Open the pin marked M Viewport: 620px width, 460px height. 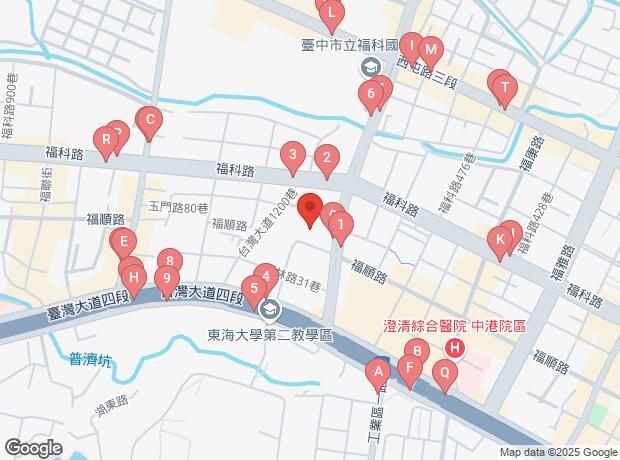pos(431,49)
